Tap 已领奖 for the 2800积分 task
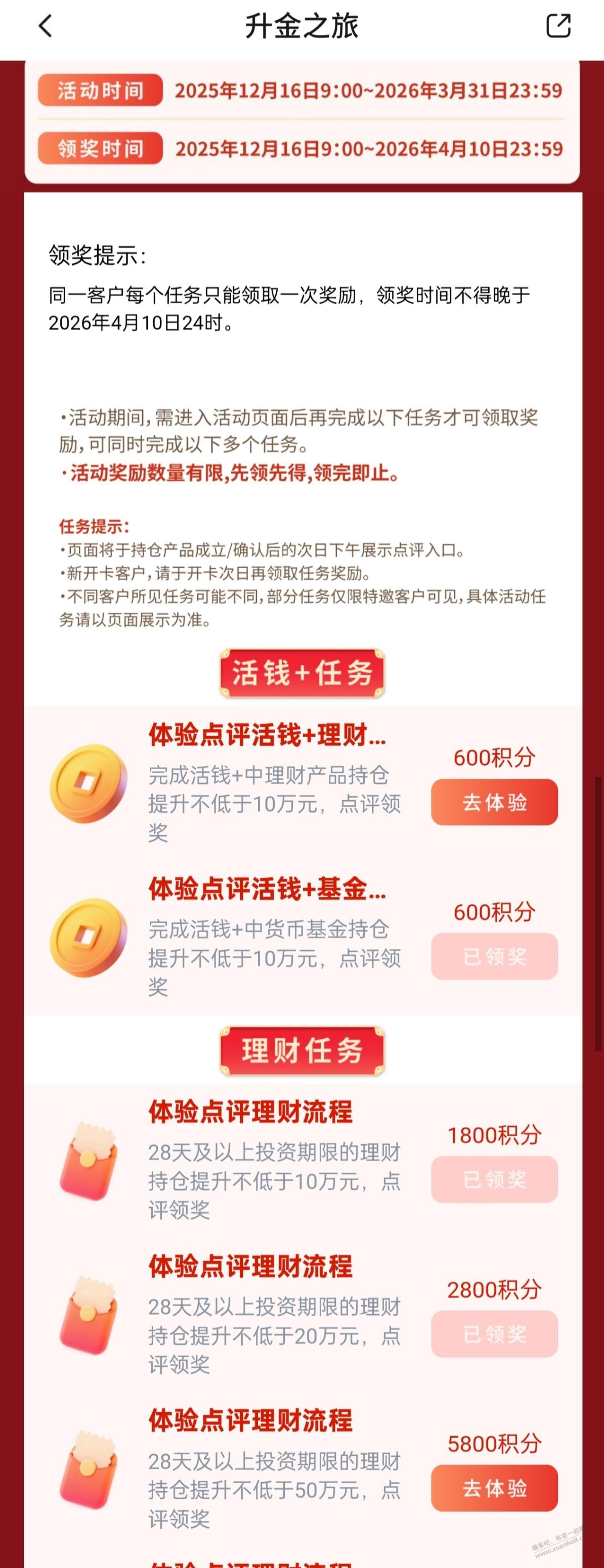 pyautogui.click(x=494, y=1333)
